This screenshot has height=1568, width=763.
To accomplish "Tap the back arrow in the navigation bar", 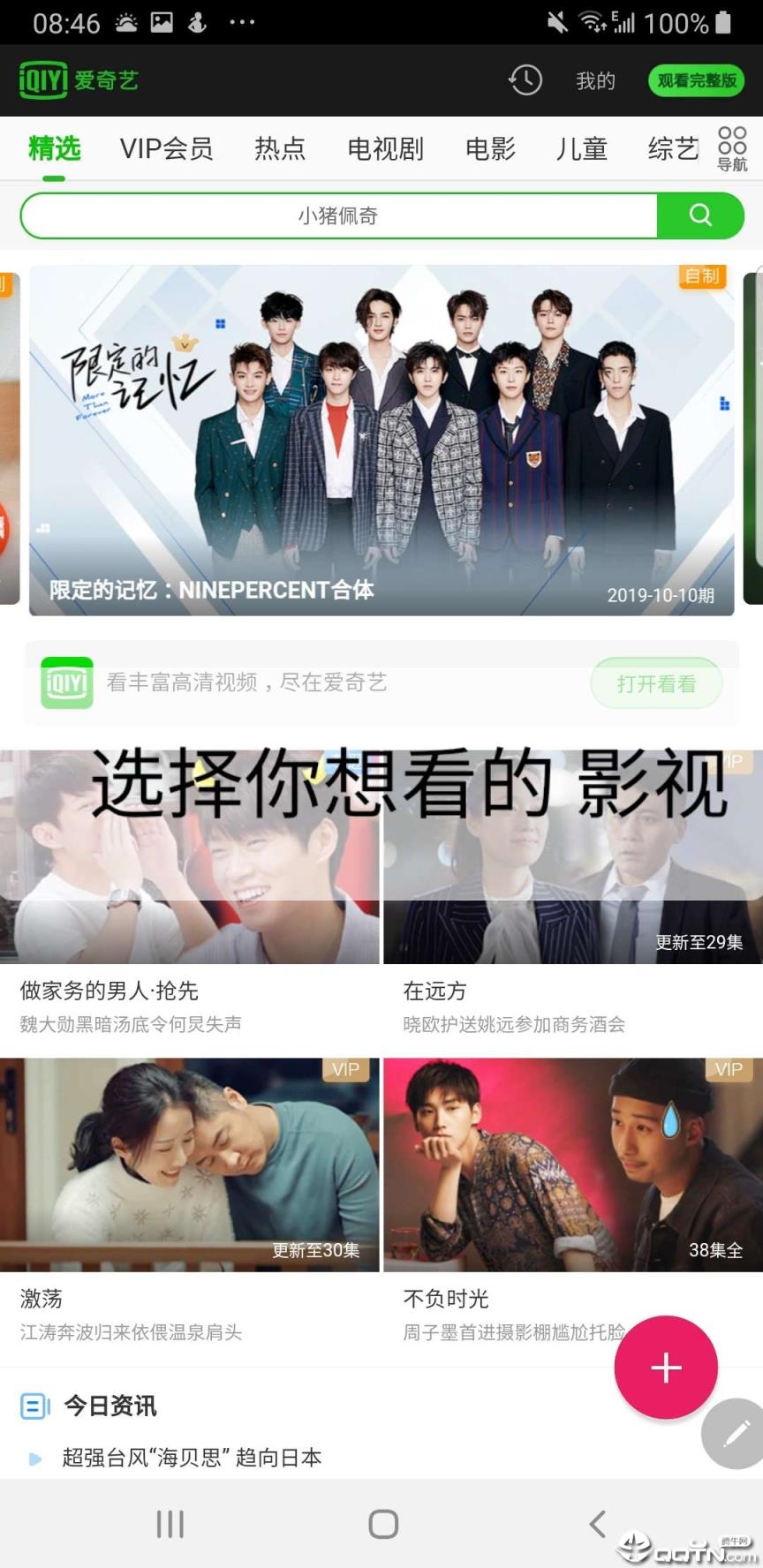I will (x=596, y=1522).
